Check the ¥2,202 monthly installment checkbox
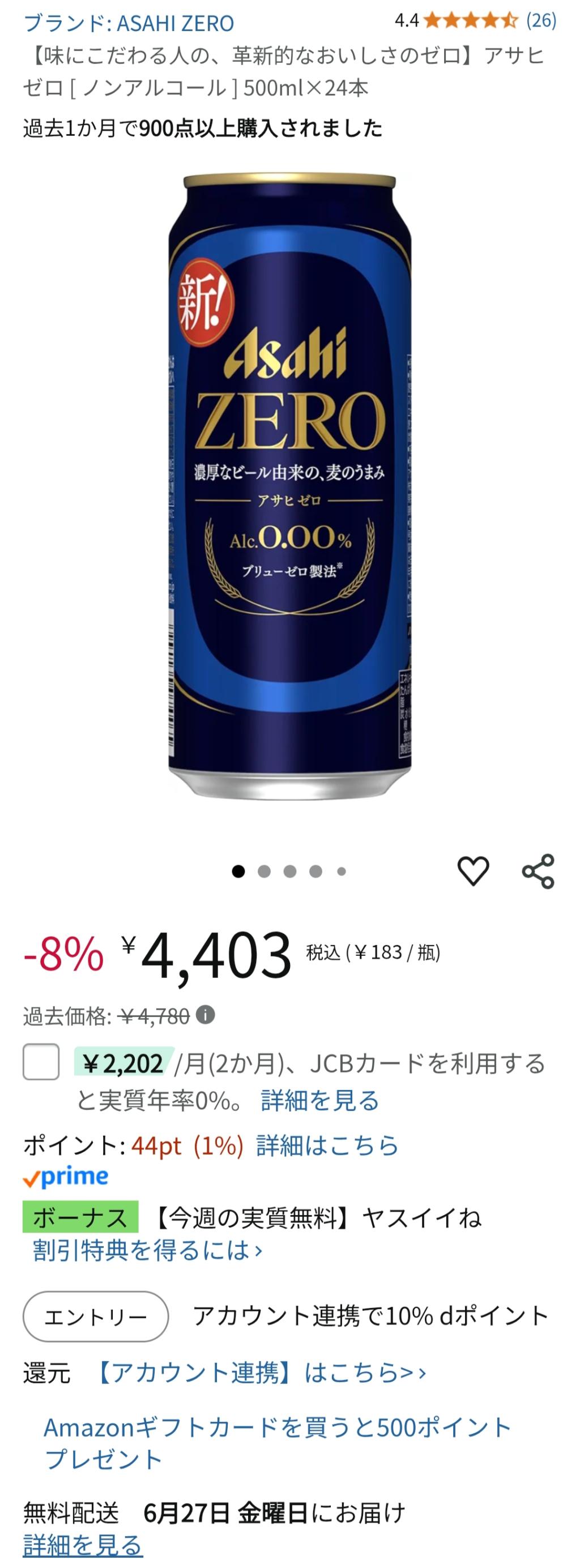Viewport: 580px width, 1568px height. pos(41,1062)
